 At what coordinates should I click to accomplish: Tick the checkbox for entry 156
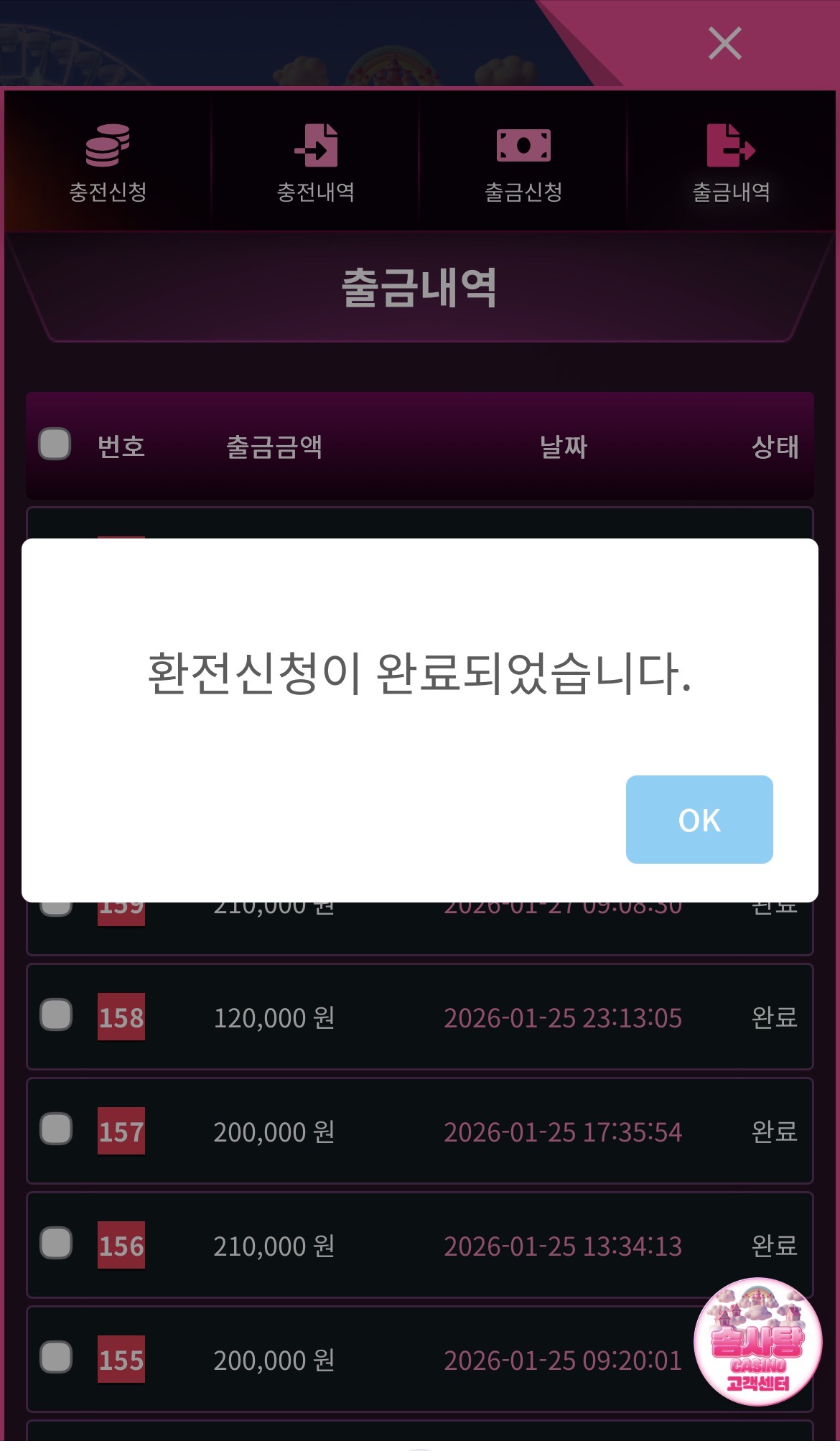tap(56, 1243)
